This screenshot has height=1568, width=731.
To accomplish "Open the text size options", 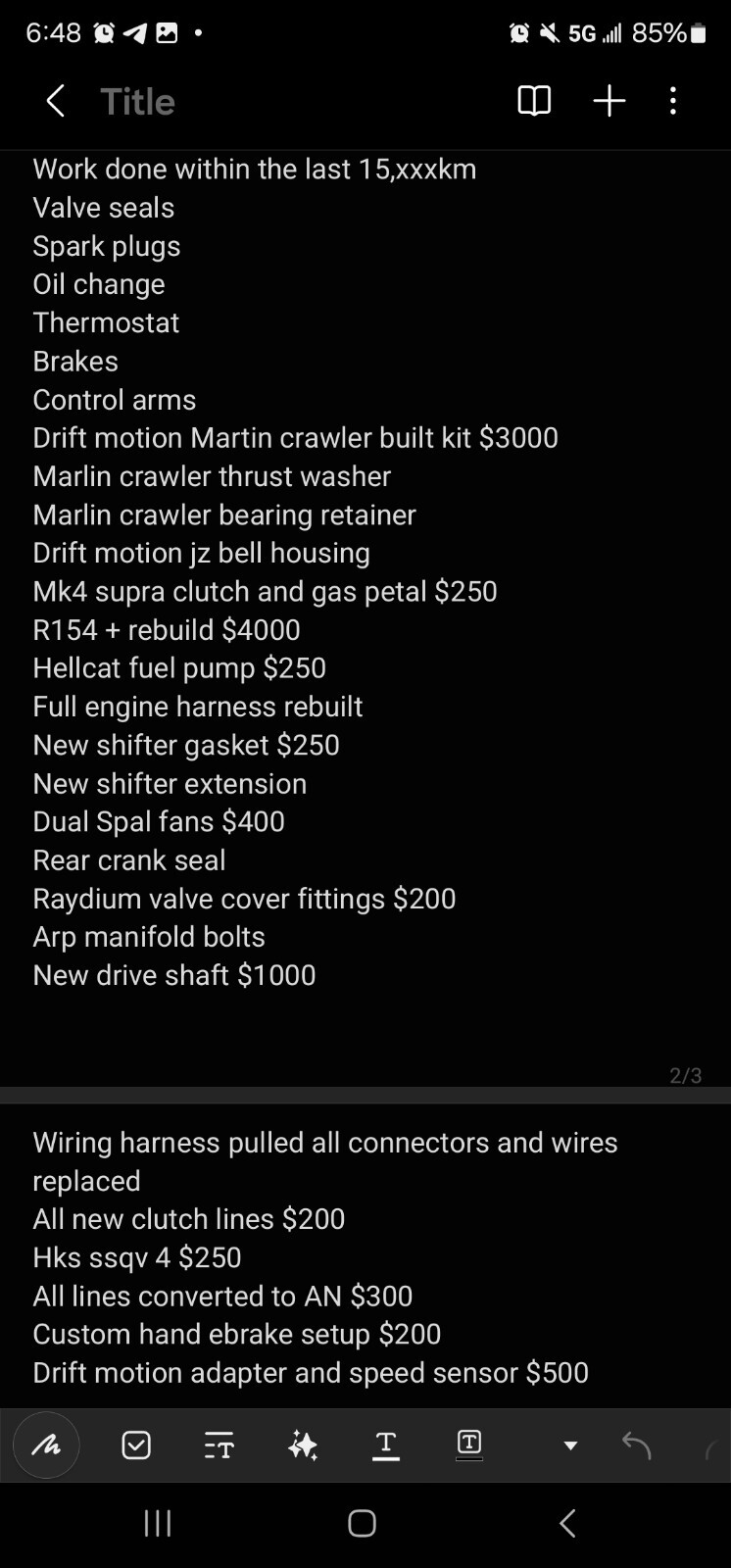I will coord(219,1445).
